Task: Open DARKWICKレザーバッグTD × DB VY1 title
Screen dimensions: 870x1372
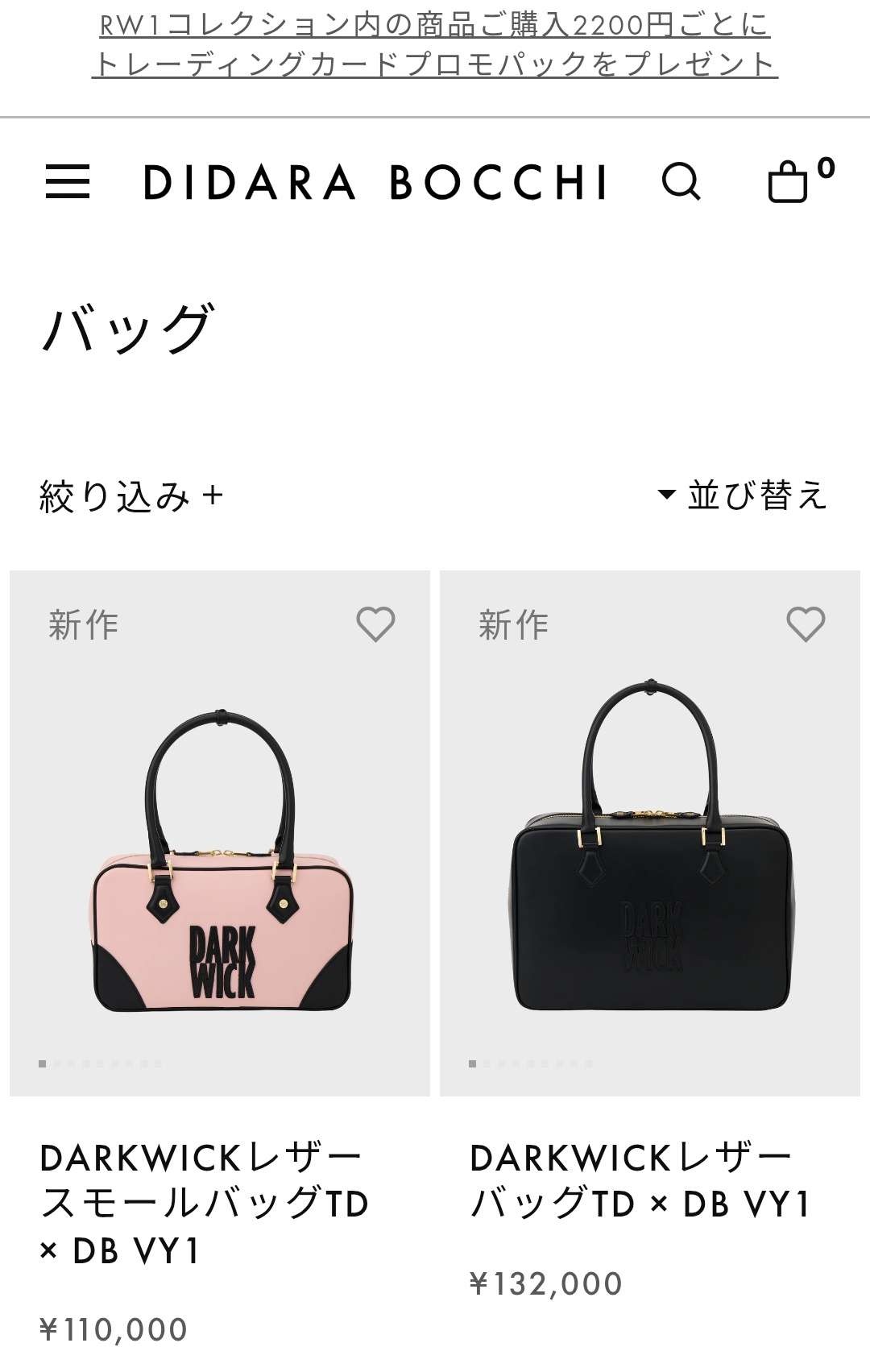Action: point(640,1182)
